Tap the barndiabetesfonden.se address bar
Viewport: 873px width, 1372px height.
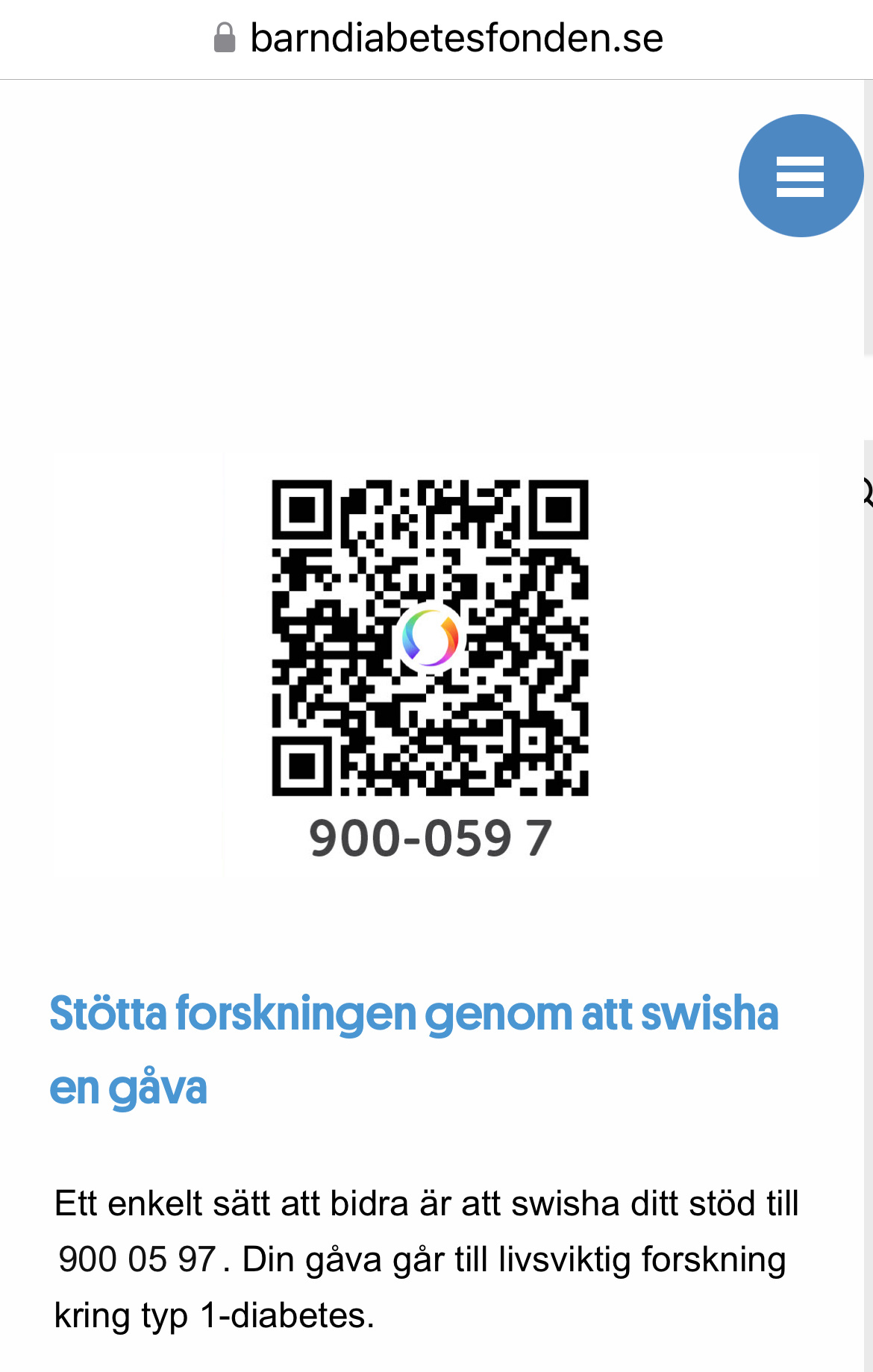click(439, 38)
